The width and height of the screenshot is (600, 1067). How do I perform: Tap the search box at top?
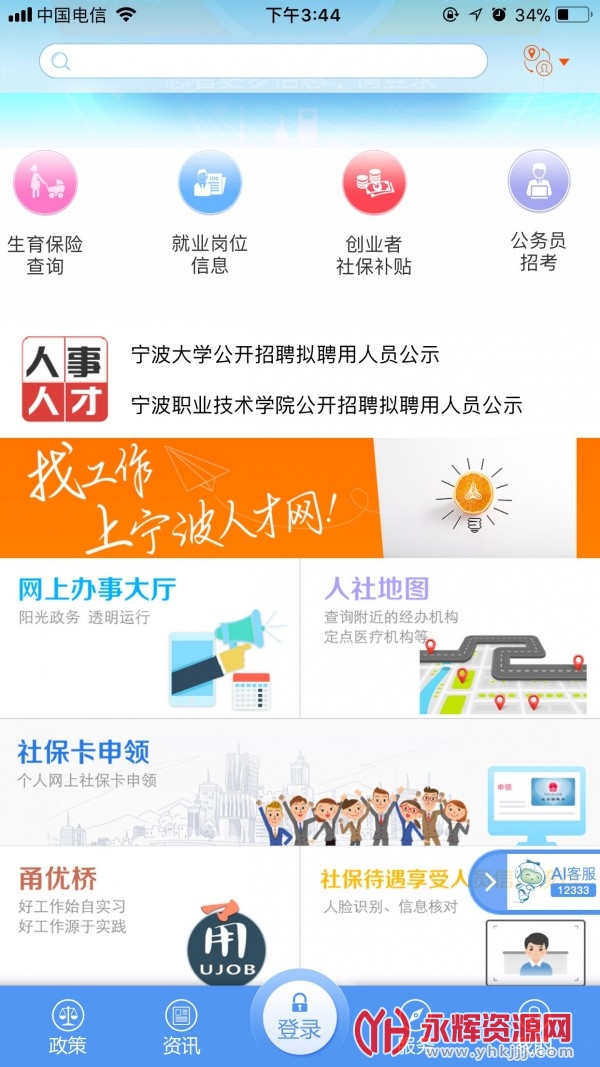pos(263,62)
